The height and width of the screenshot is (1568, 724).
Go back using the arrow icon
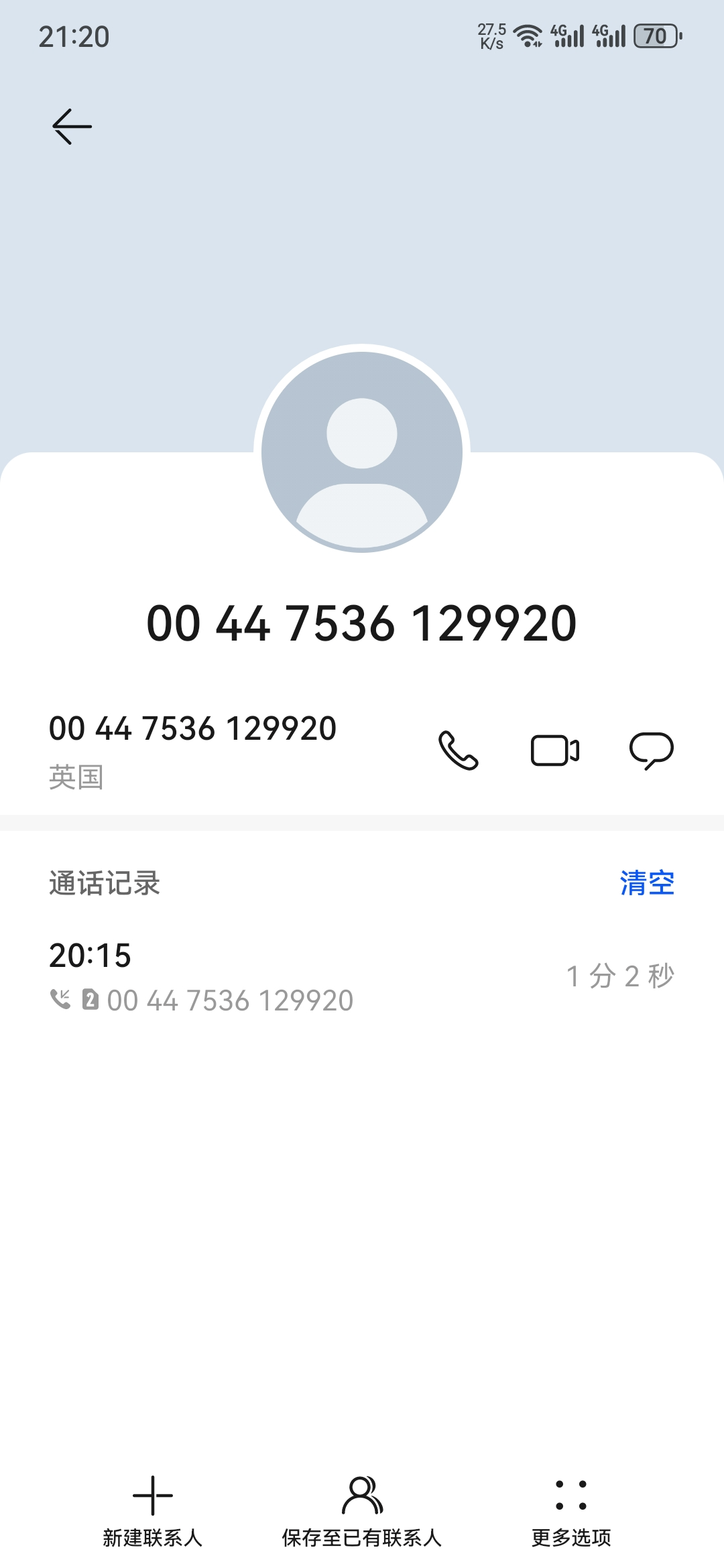[x=72, y=126]
